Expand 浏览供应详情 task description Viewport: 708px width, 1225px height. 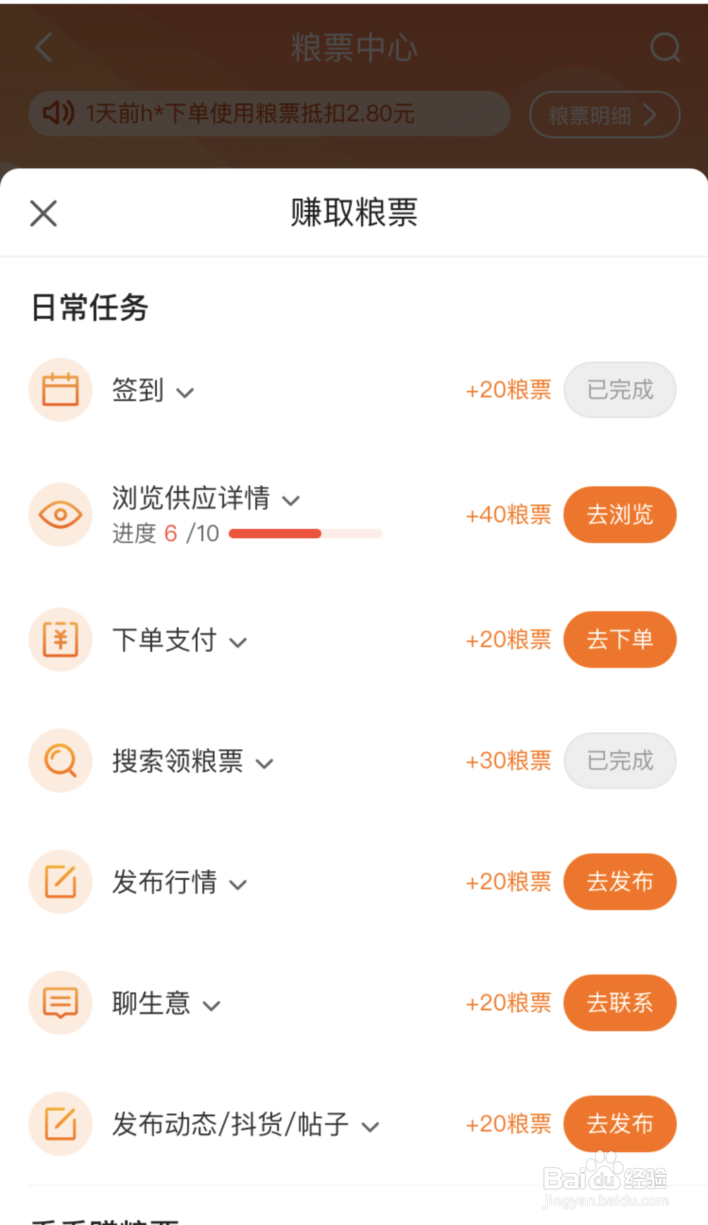pyautogui.click(x=291, y=500)
